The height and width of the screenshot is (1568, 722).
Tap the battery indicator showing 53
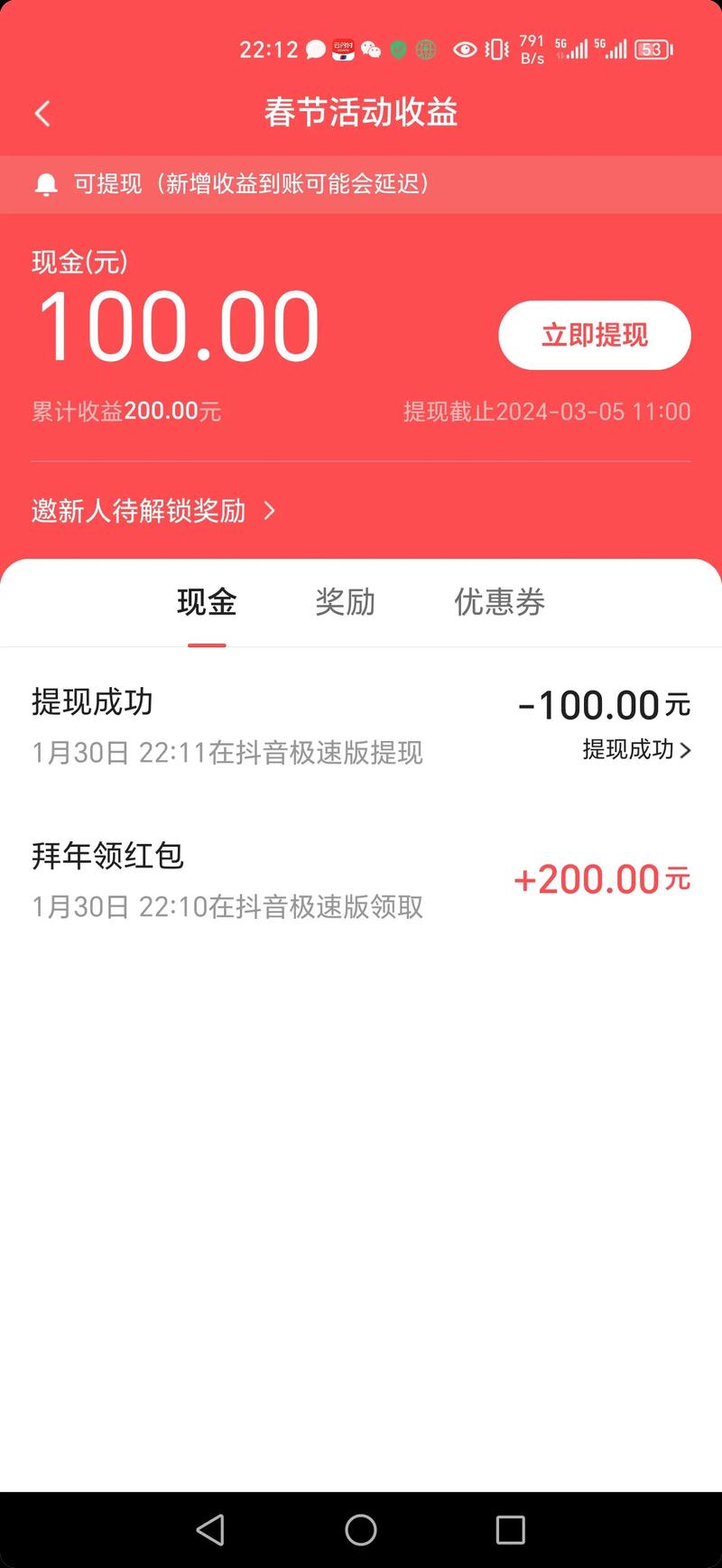click(x=653, y=51)
